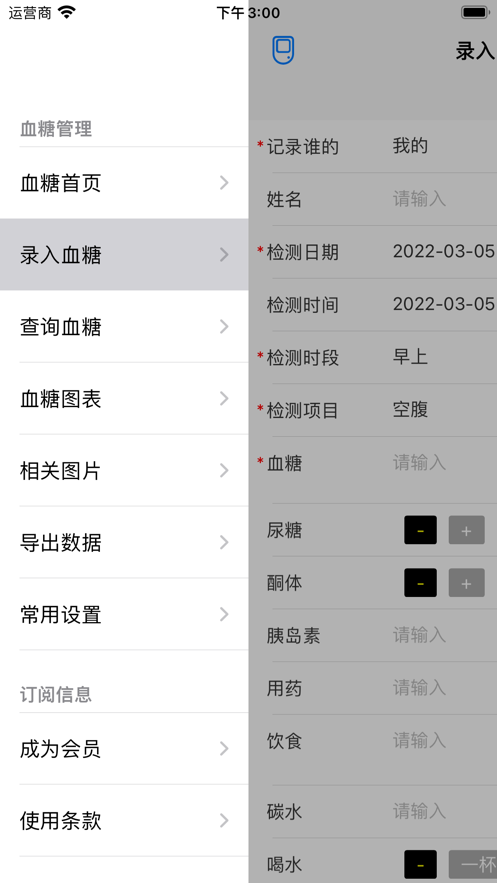Image resolution: width=497 pixels, height=883 pixels.
Task: Choose 成为会员 subscription row
Action: [x=124, y=748]
